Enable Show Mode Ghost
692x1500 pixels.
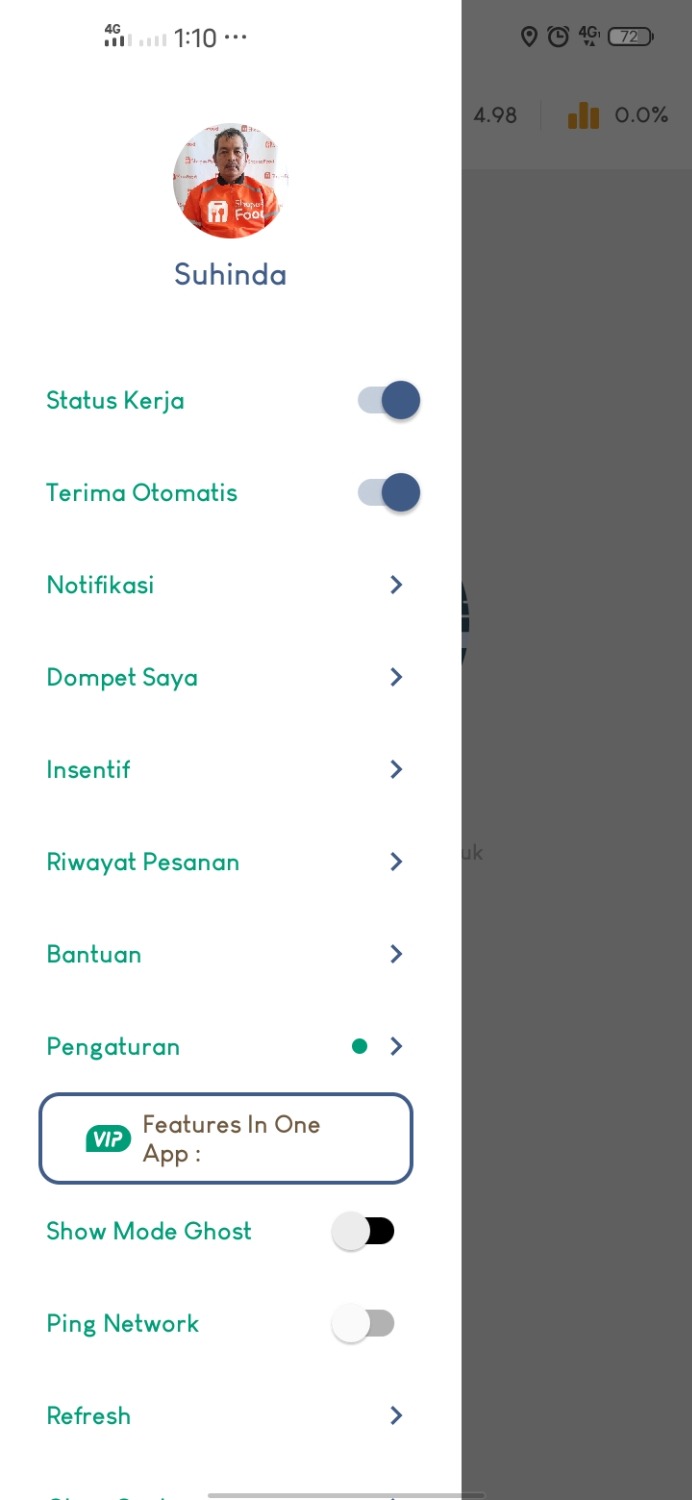tap(363, 1231)
